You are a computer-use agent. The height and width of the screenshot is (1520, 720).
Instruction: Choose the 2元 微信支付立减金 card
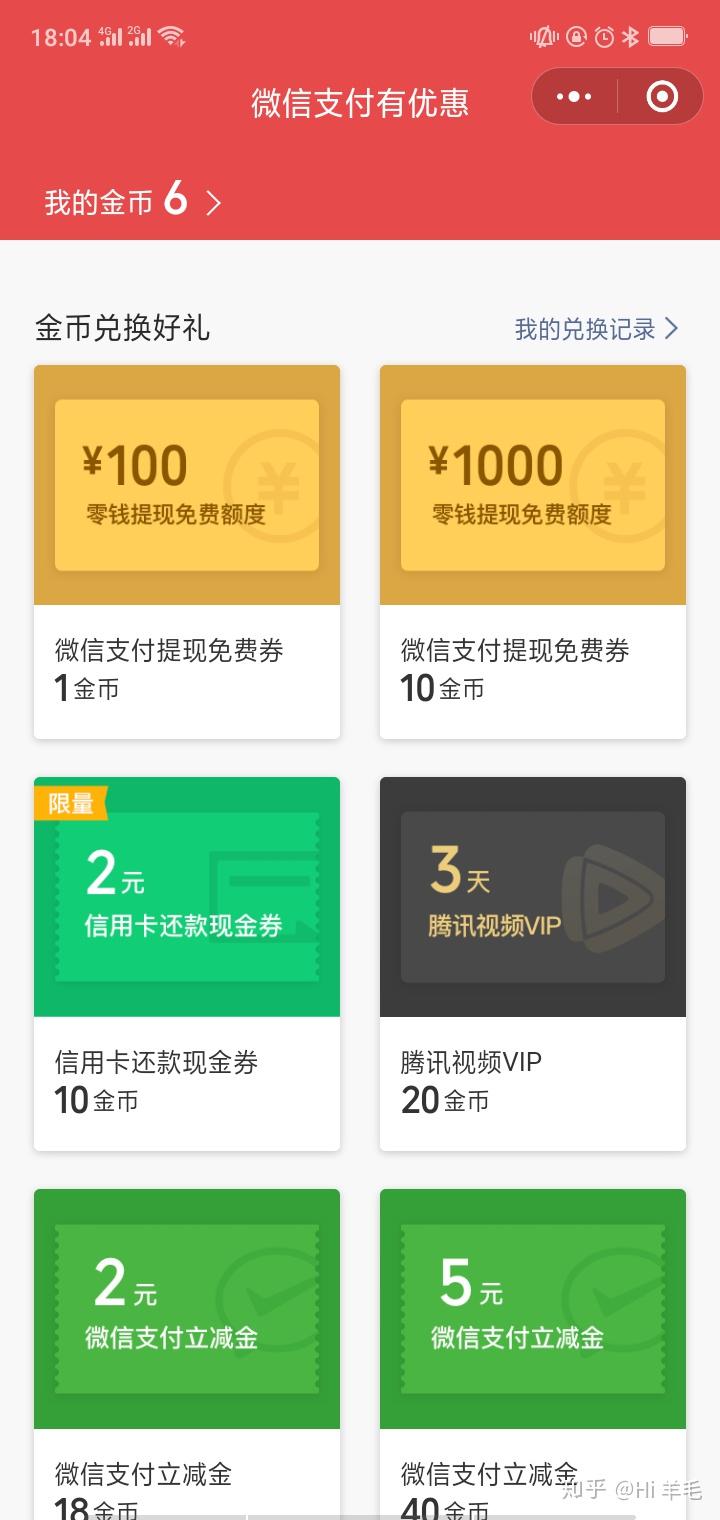click(187, 1354)
